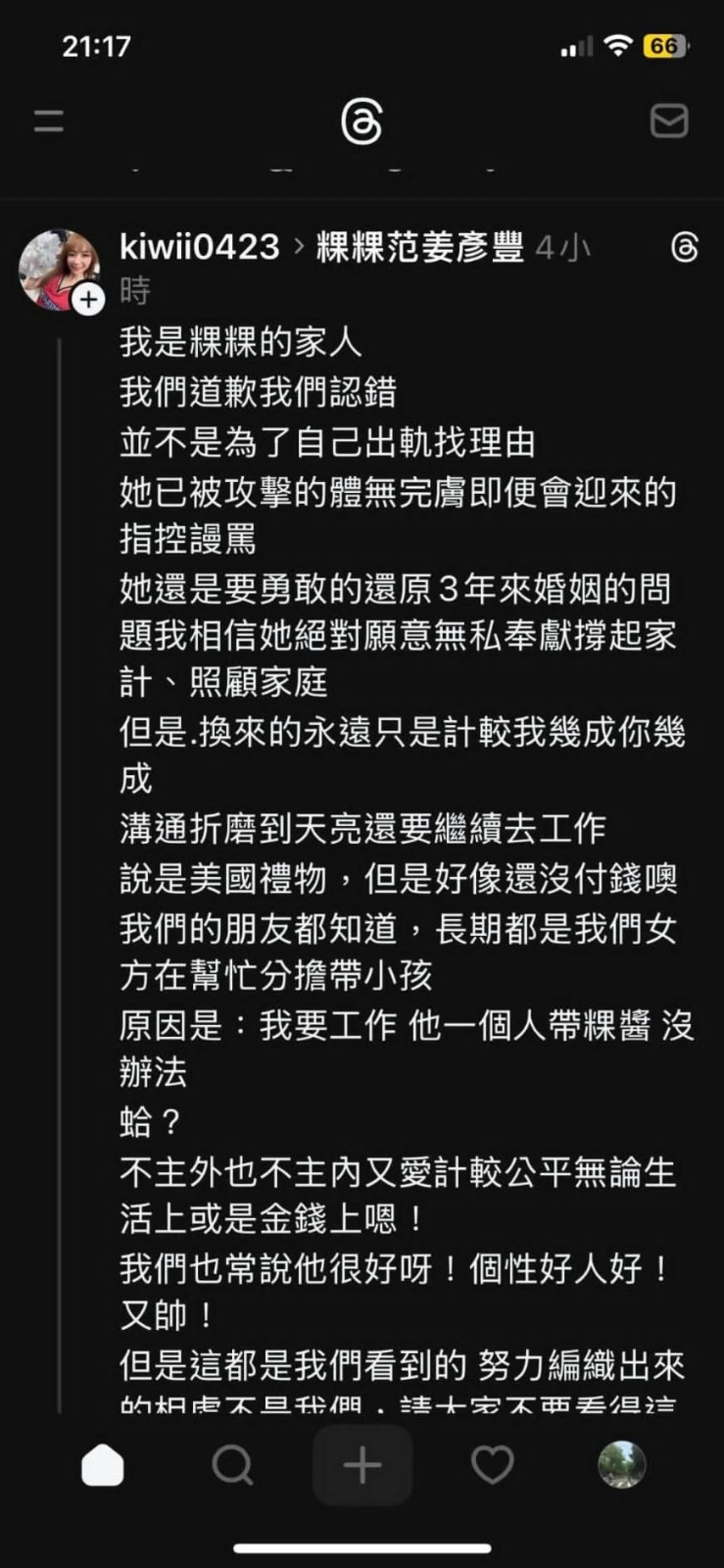Tap the Threads icon beside the post
This screenshot has width=724, height=1568.
[x=684, y=248]
